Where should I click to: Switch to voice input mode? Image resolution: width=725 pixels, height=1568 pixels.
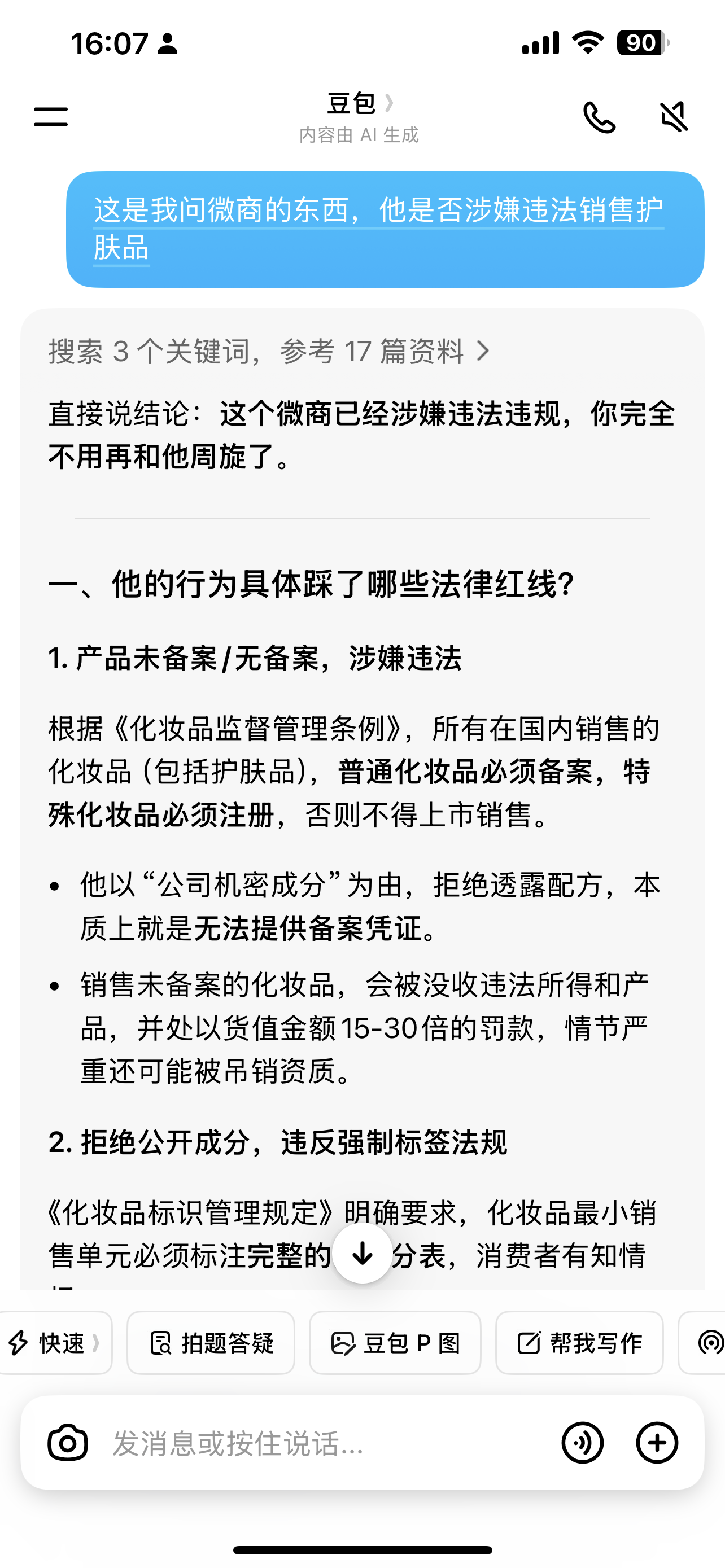tap(583, 1442)
